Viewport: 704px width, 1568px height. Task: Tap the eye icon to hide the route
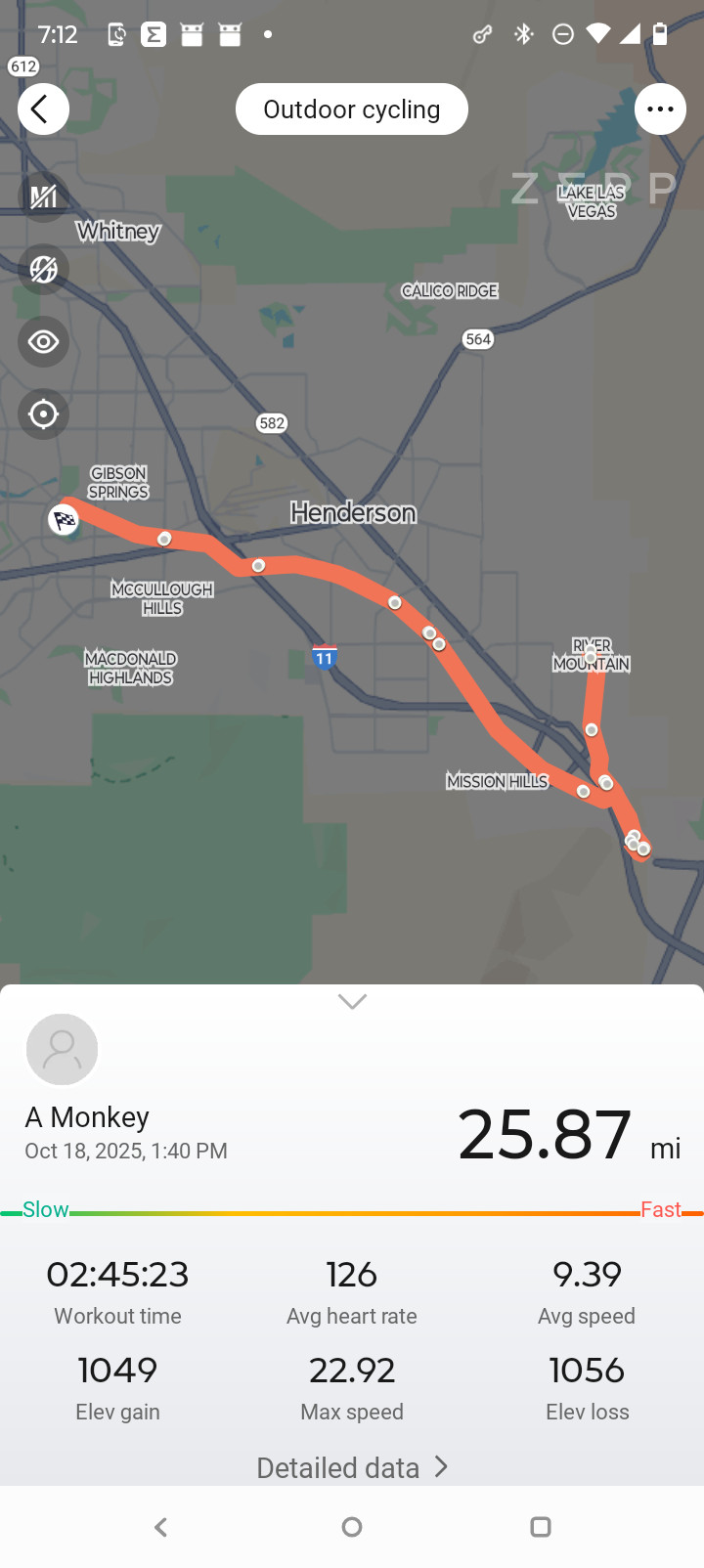point(43,341)
